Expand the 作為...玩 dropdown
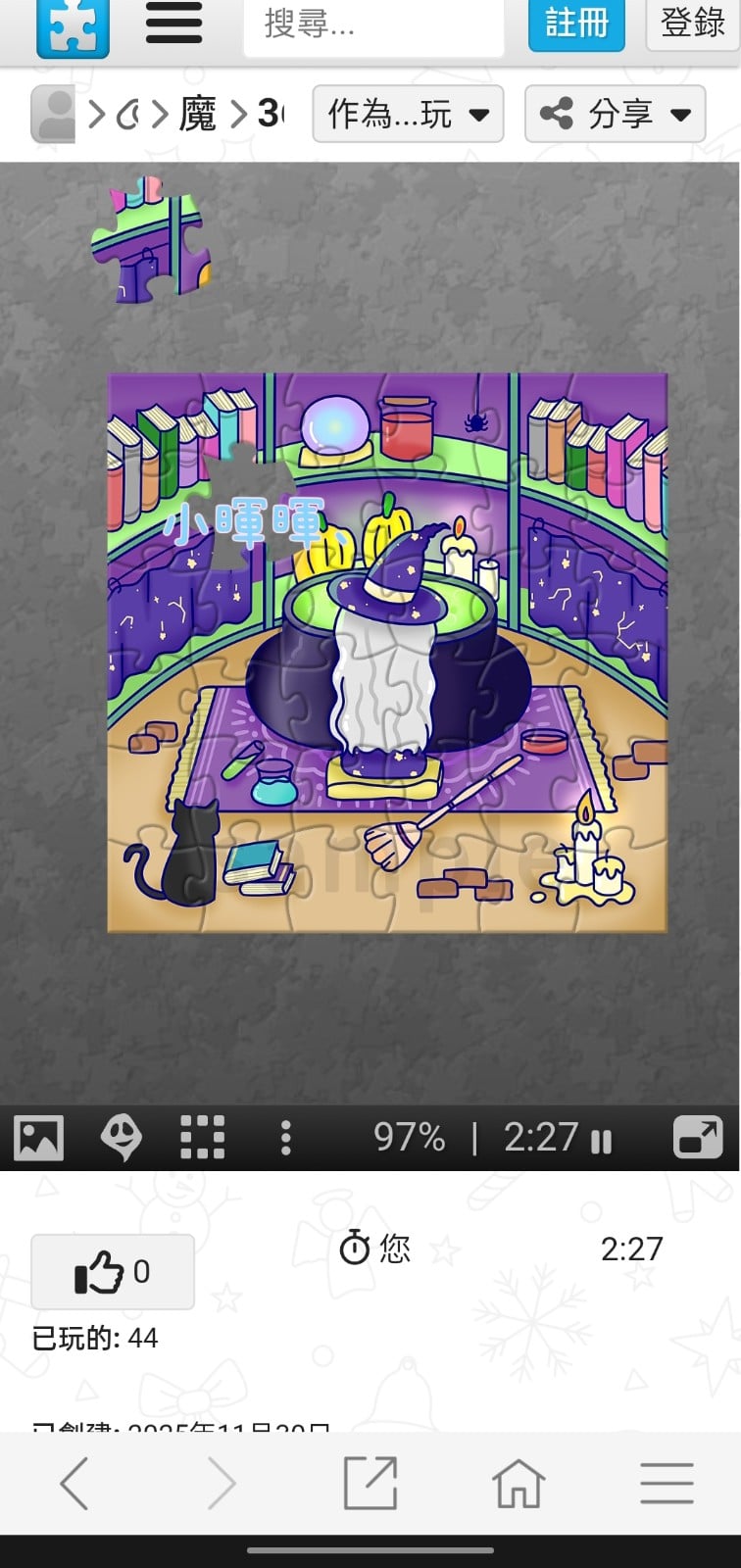 408,115
